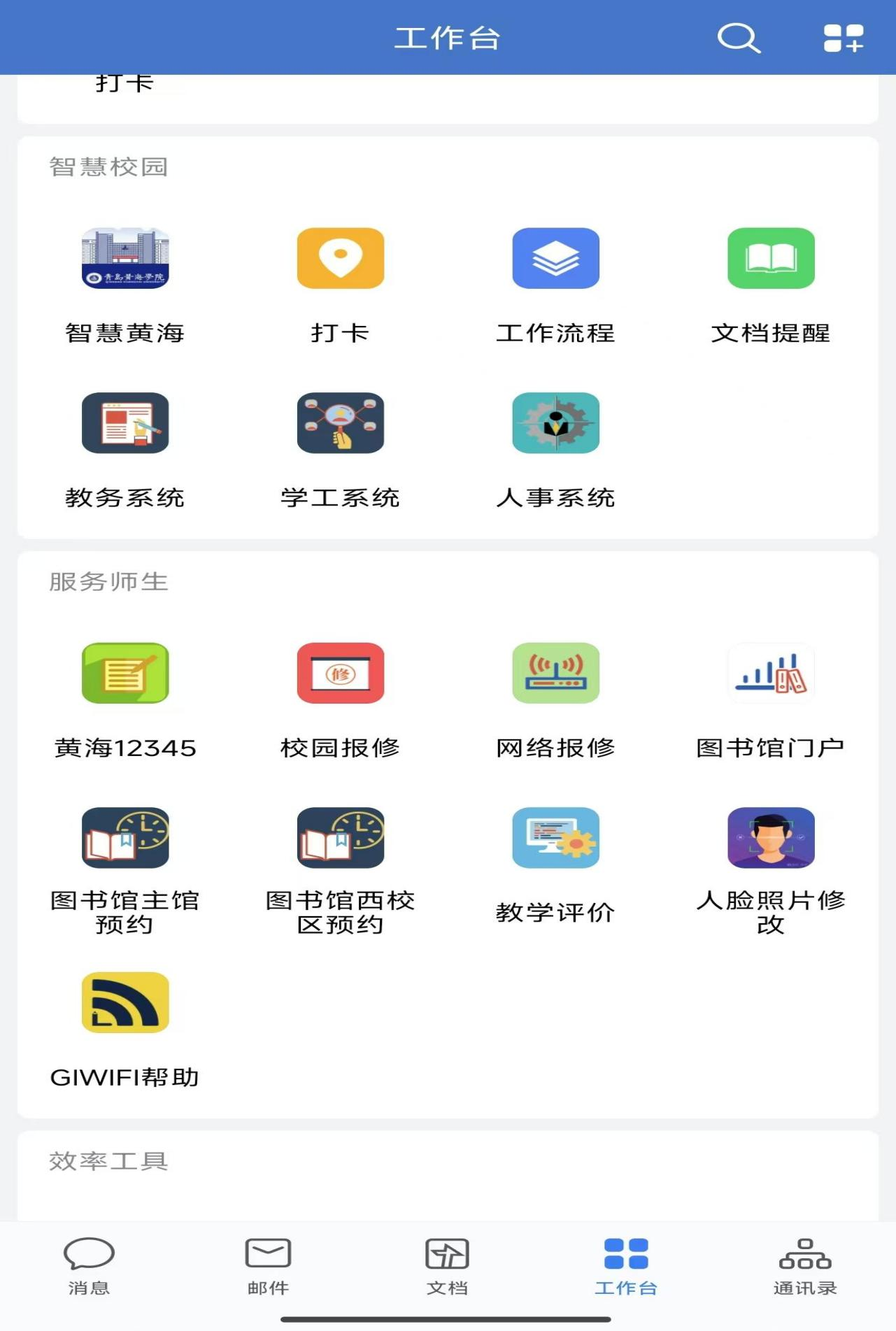Visit 图书馆门户
The image size is (896, 1331).
pos(771,673)
